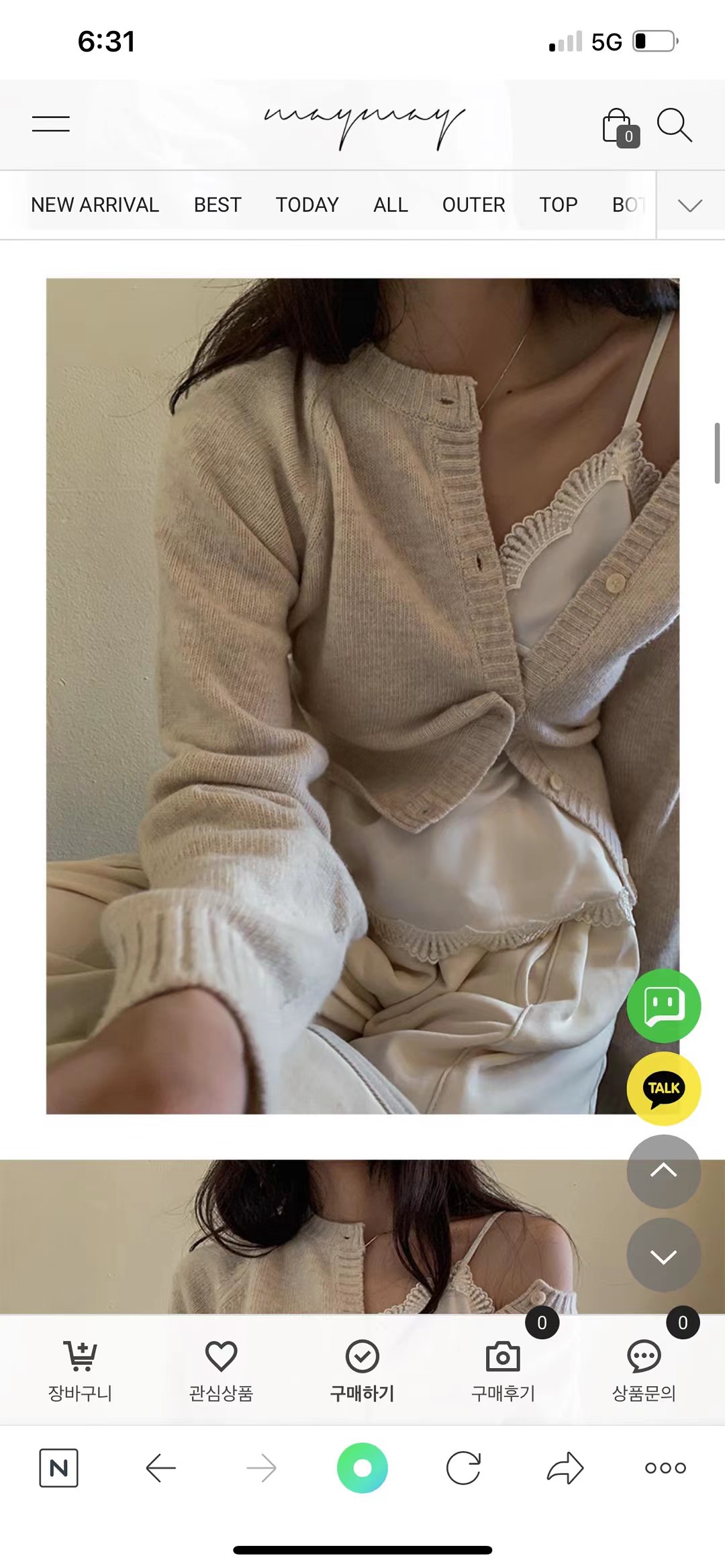Open the green chat support button

point(663,1006)
